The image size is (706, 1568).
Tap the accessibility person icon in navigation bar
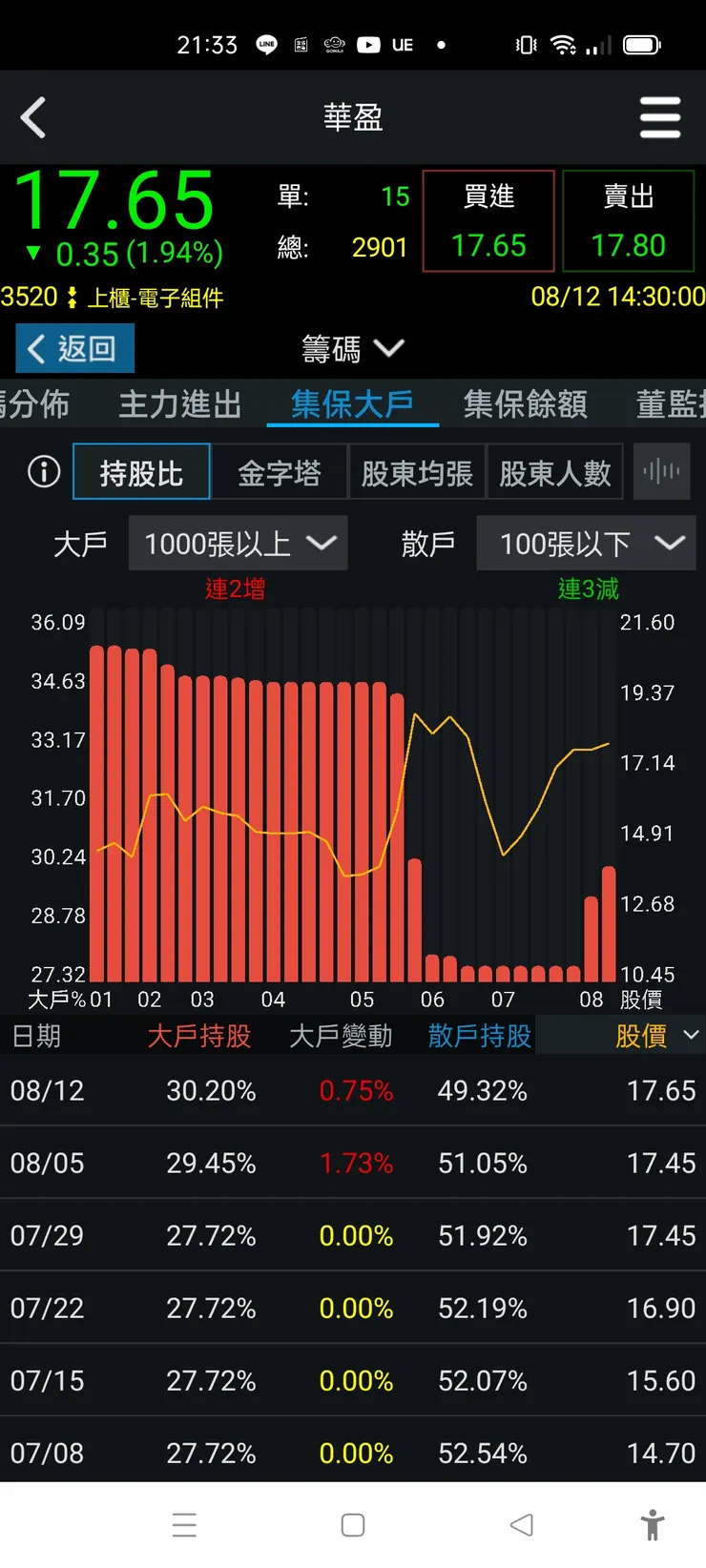coord(653,1525)
